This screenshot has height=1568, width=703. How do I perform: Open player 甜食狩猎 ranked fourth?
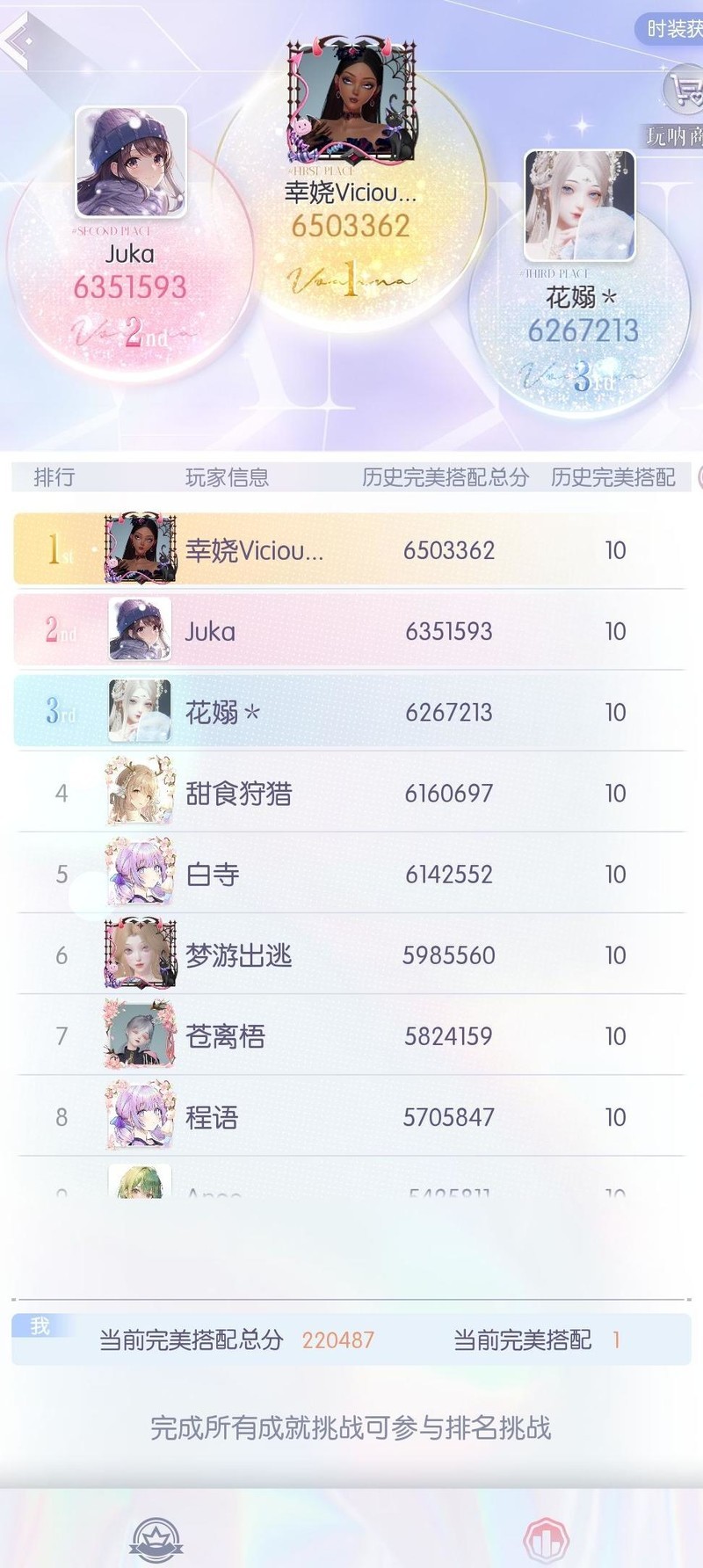(x=351, y=794)
